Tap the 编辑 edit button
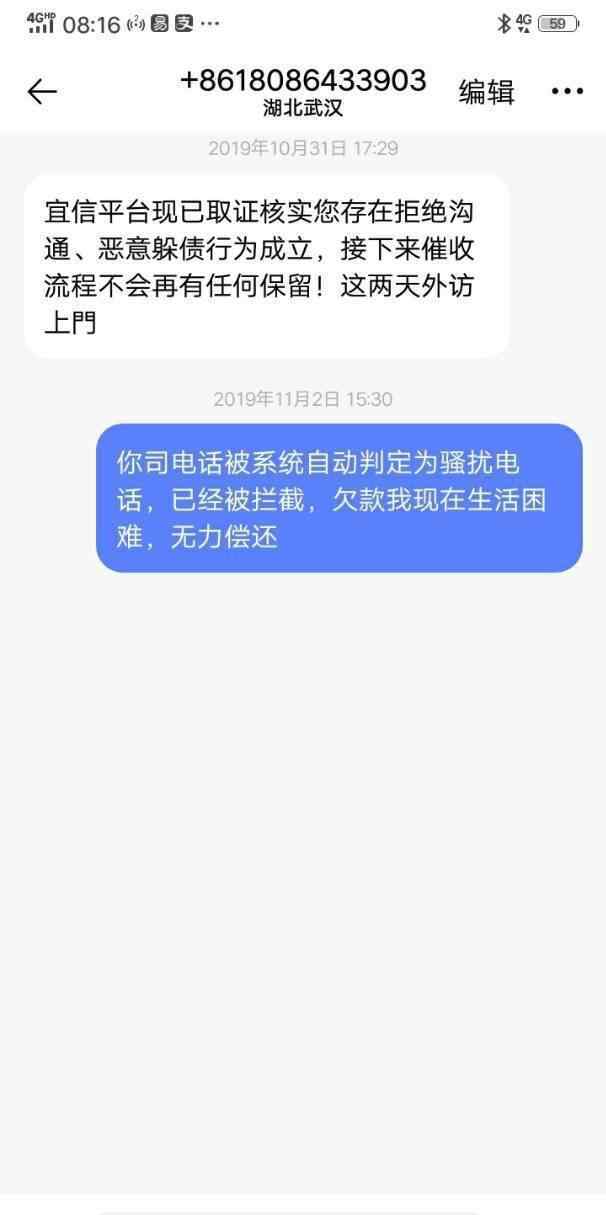The image size is (606, 1215). coord(486,92)
